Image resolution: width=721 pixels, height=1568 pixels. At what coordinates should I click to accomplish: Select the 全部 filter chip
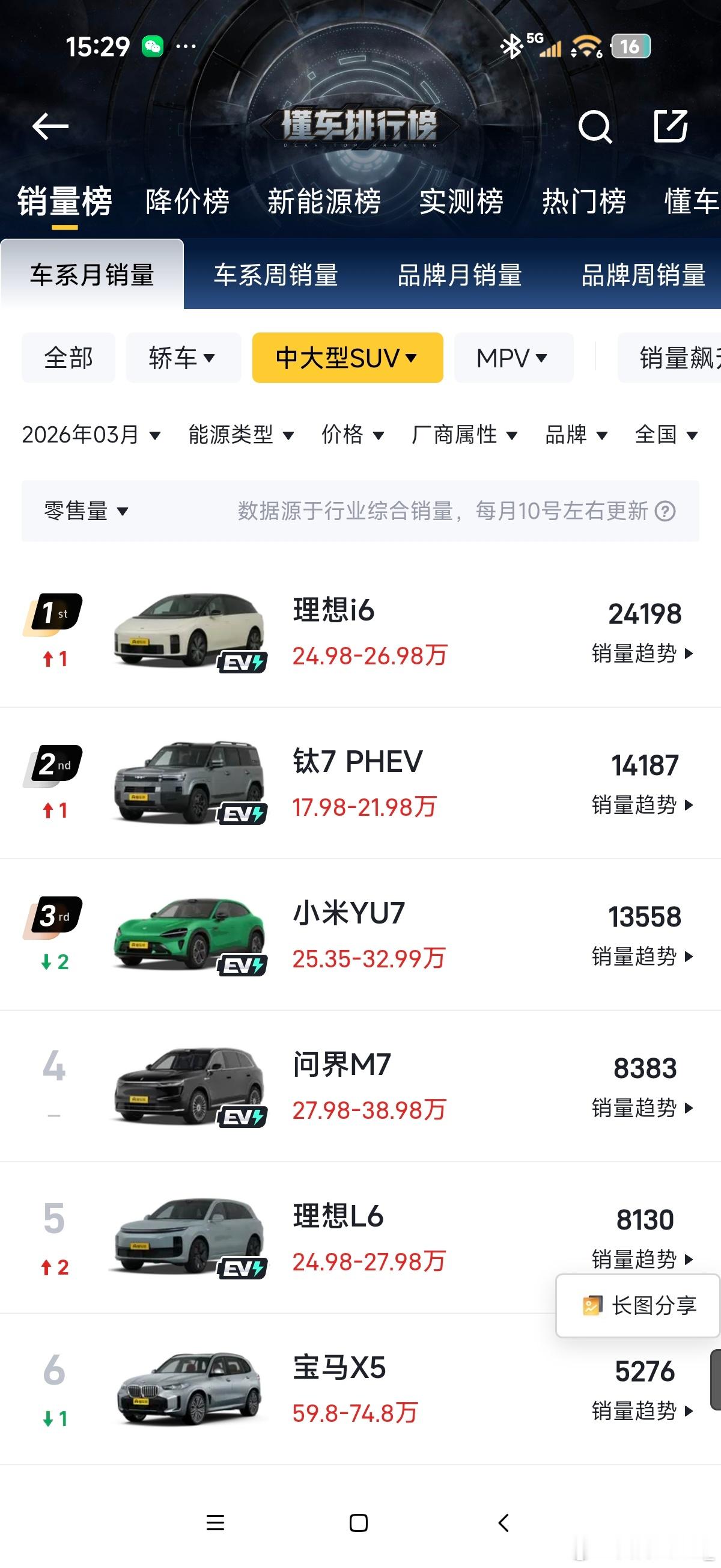(x=67, y=358)
